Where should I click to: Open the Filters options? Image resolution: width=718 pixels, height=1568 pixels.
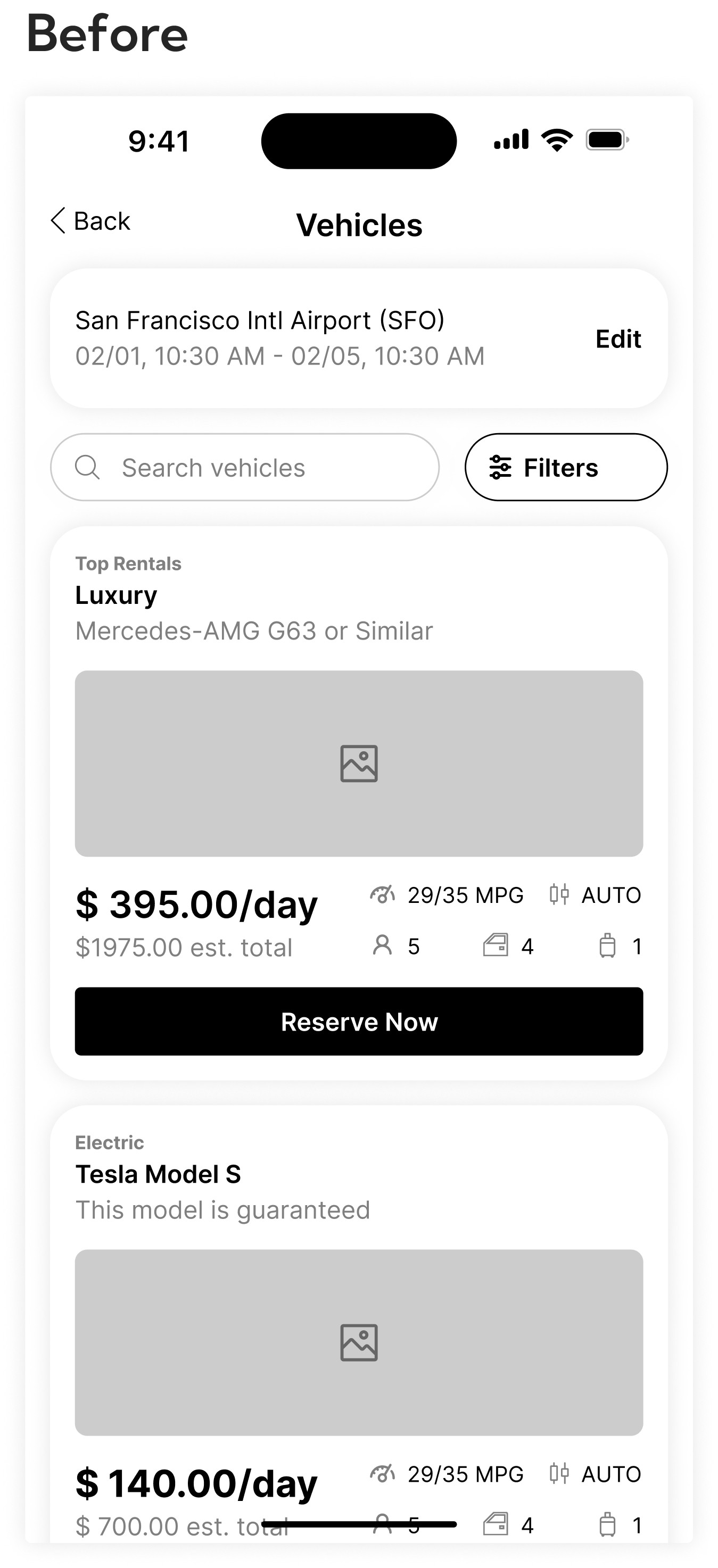pos(566,468)
